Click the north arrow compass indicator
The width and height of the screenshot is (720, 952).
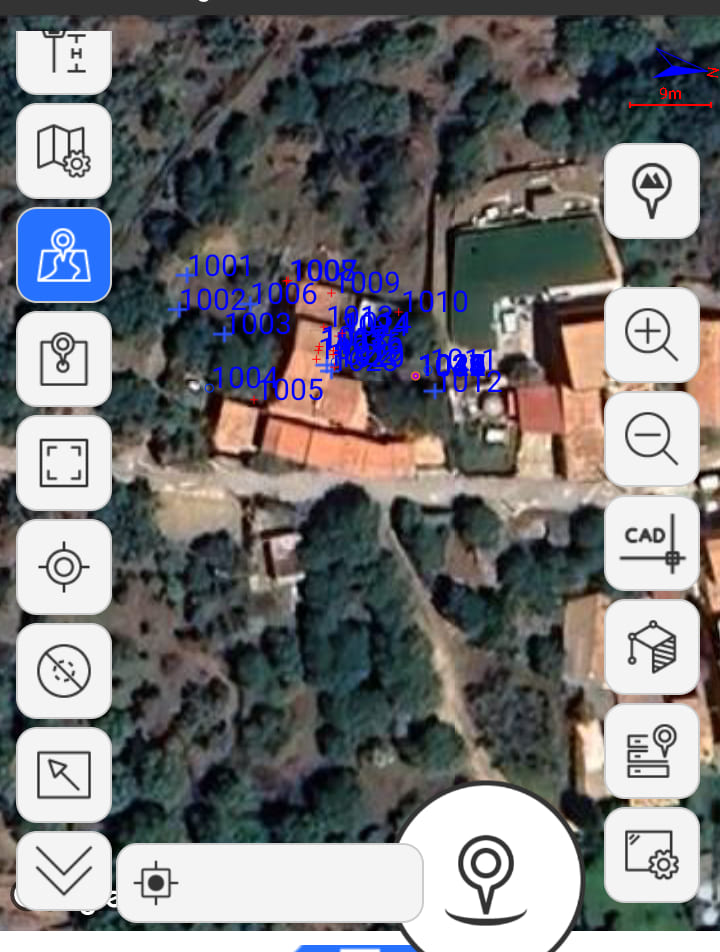tap(683, 70)
